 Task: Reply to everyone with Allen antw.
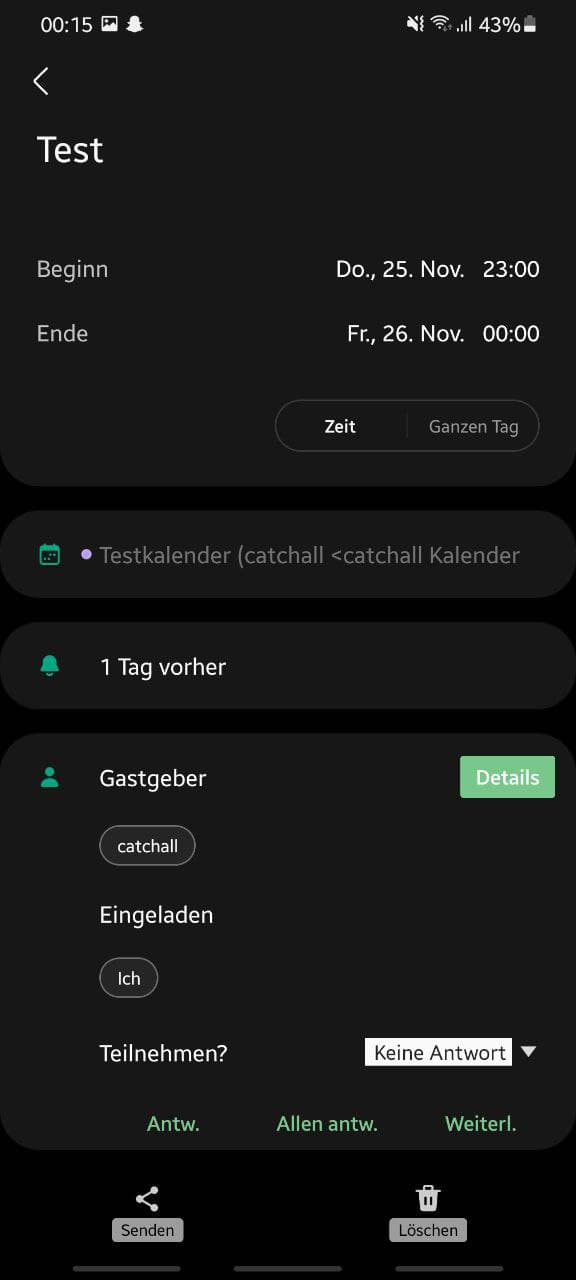[327, 1123]
